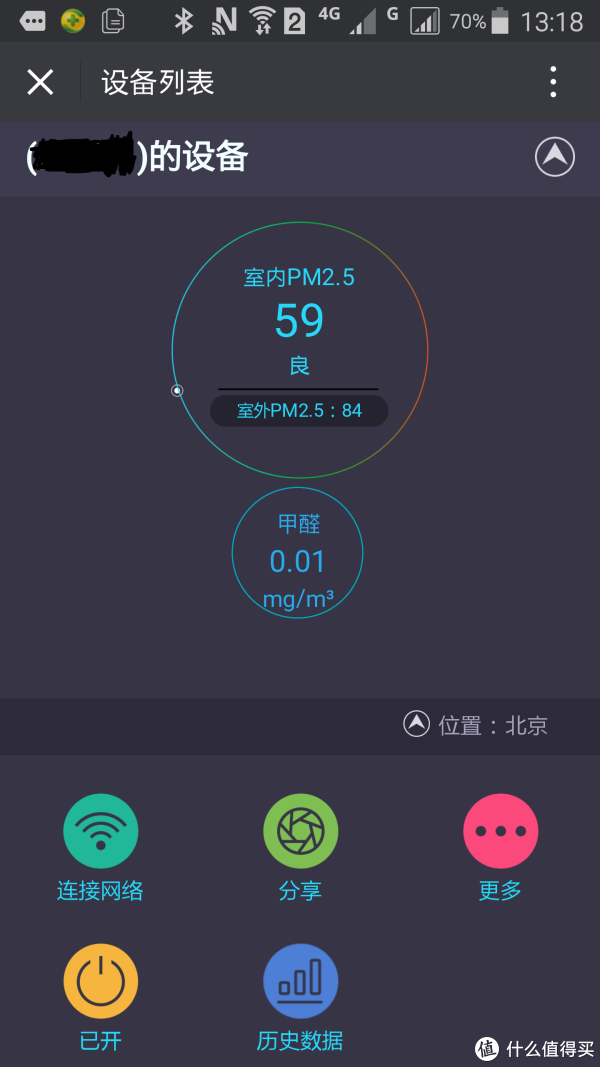Tap the location arrow beside device name
Viewport: 600px width, 1067px height.
(x=555, y=156)
